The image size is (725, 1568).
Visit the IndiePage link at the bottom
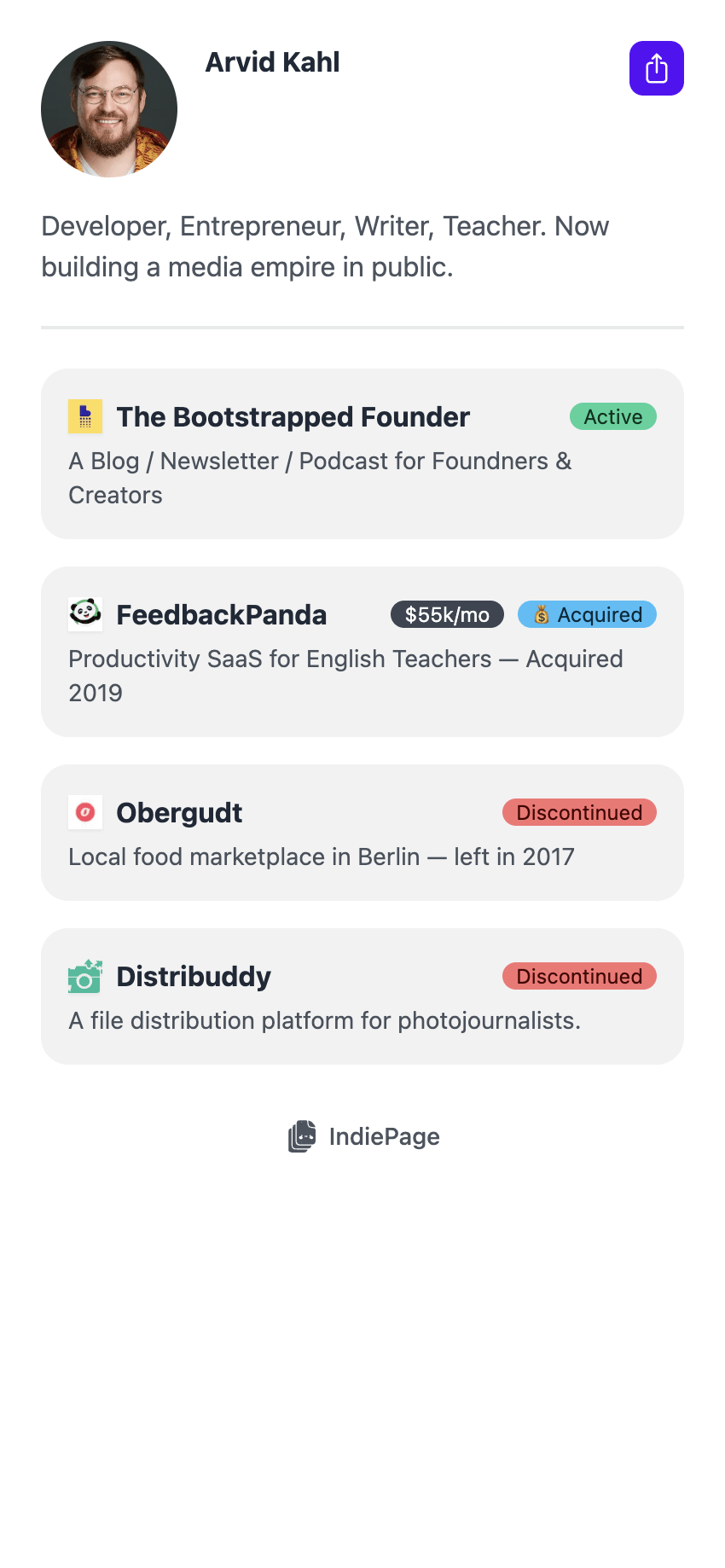364,1136
